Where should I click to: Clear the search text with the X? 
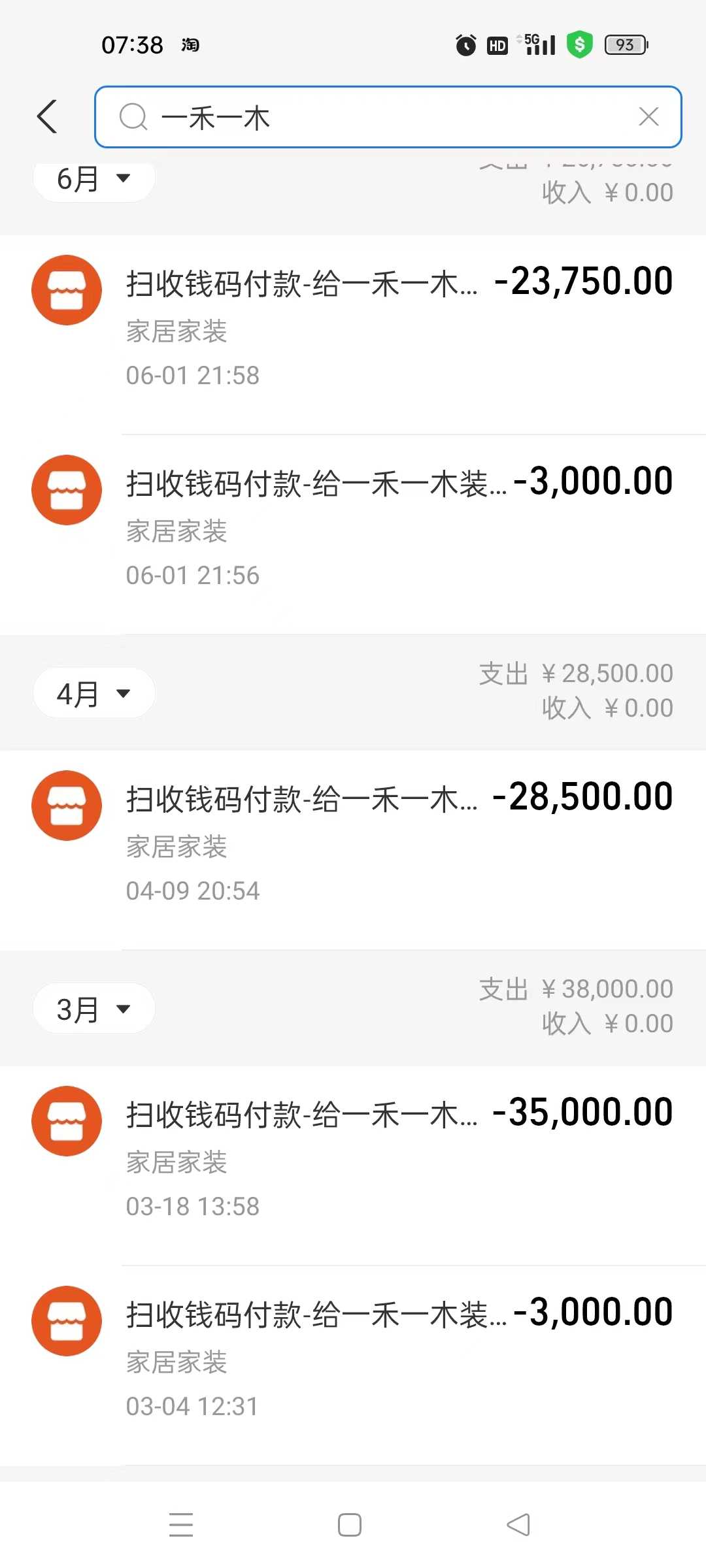pos(648,117)
